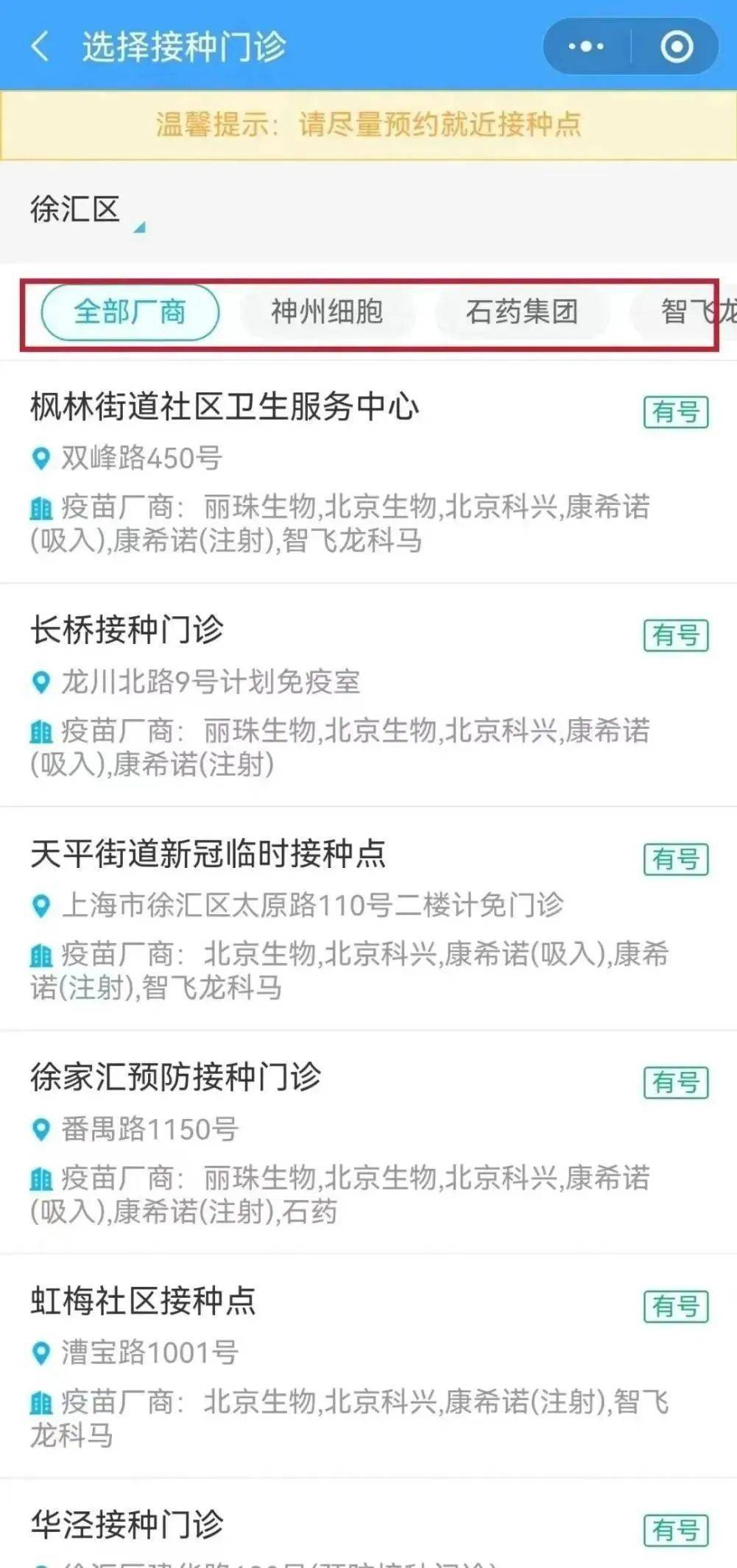Open the mini program more options menu
The image size is (737, 1568).
[586, 47]
